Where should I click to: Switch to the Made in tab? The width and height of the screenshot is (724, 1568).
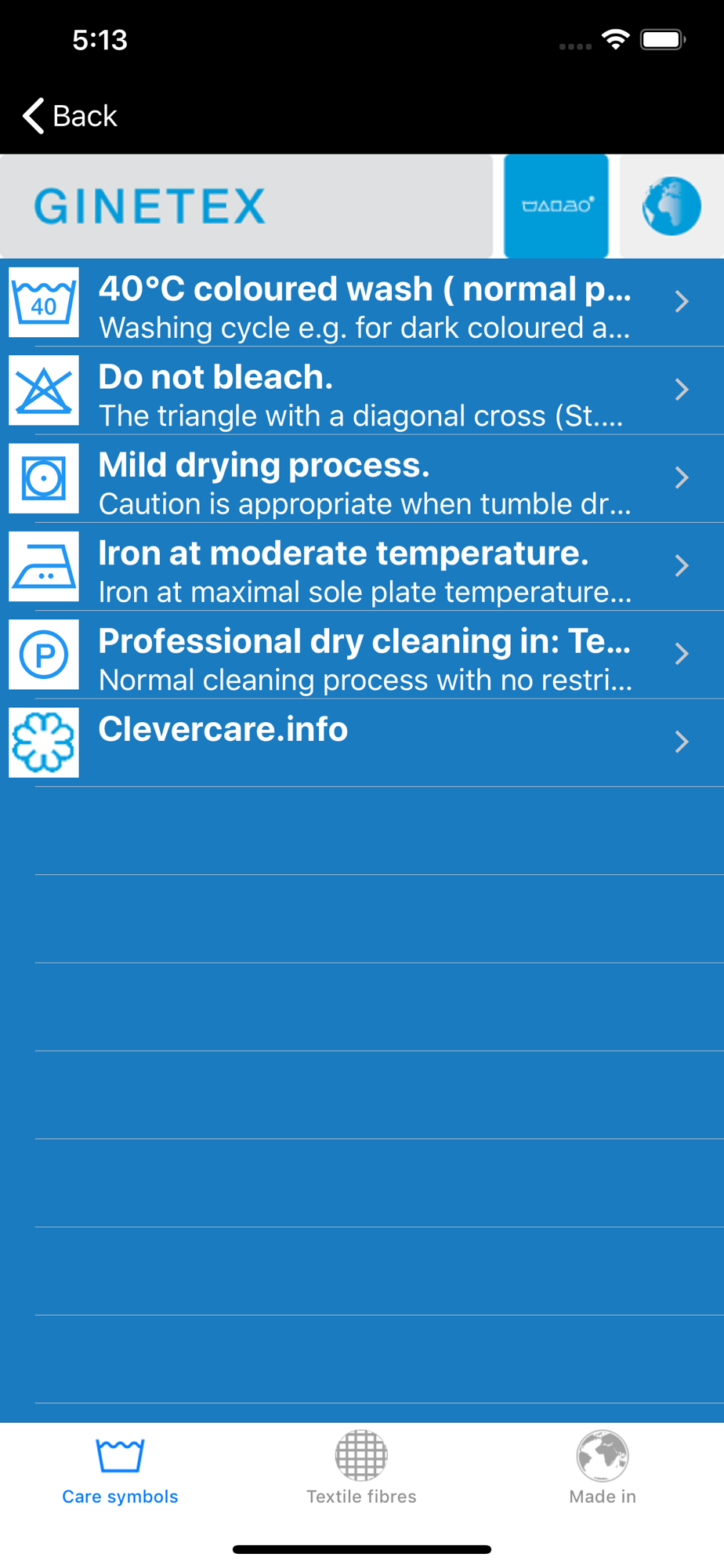click(603, 1468)
